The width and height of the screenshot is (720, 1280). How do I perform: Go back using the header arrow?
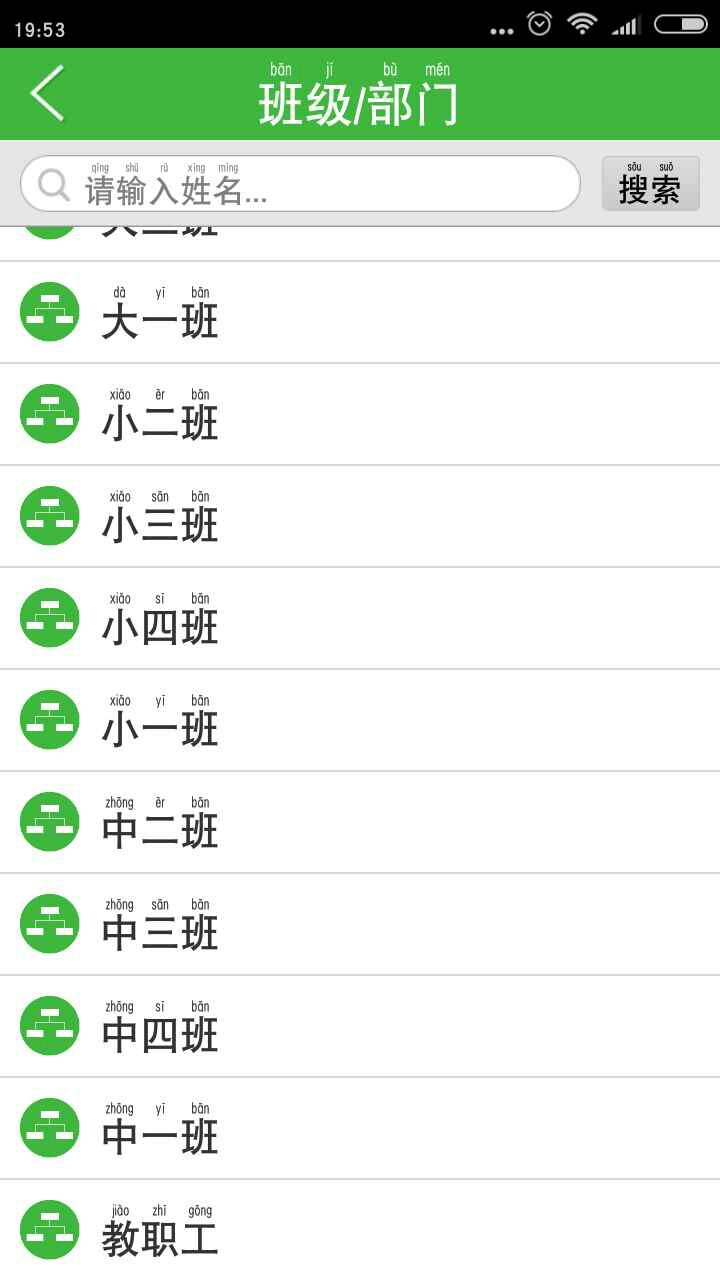click(x=47, y=93)
